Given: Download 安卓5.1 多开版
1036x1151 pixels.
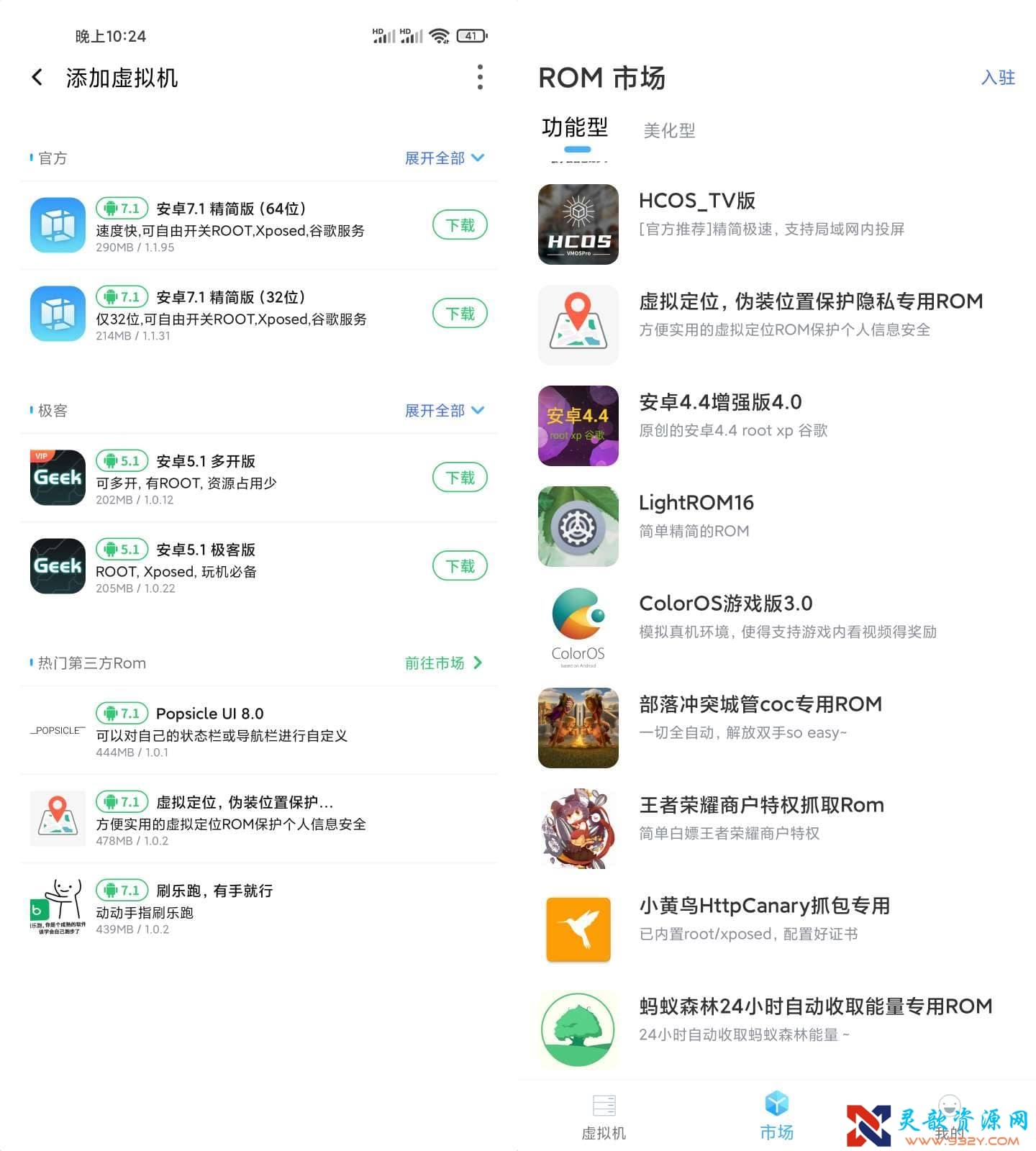Looking at the screenshot, I should click(460, 478).
